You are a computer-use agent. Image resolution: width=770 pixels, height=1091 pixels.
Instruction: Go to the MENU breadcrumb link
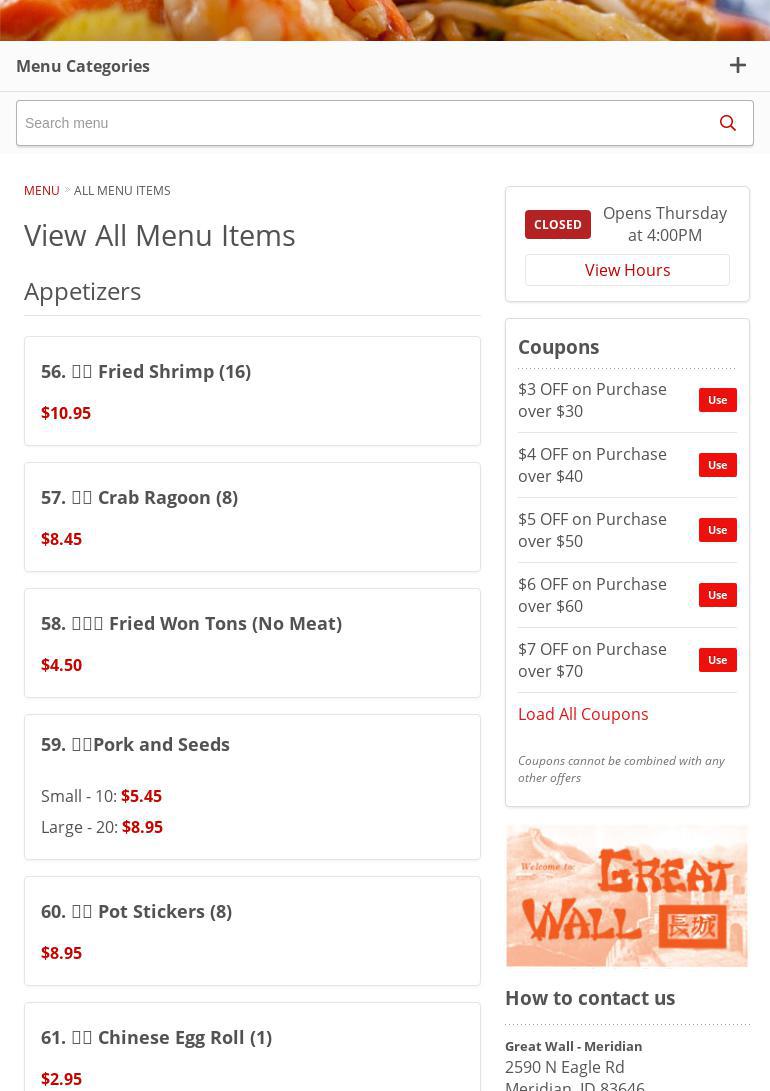42,190
